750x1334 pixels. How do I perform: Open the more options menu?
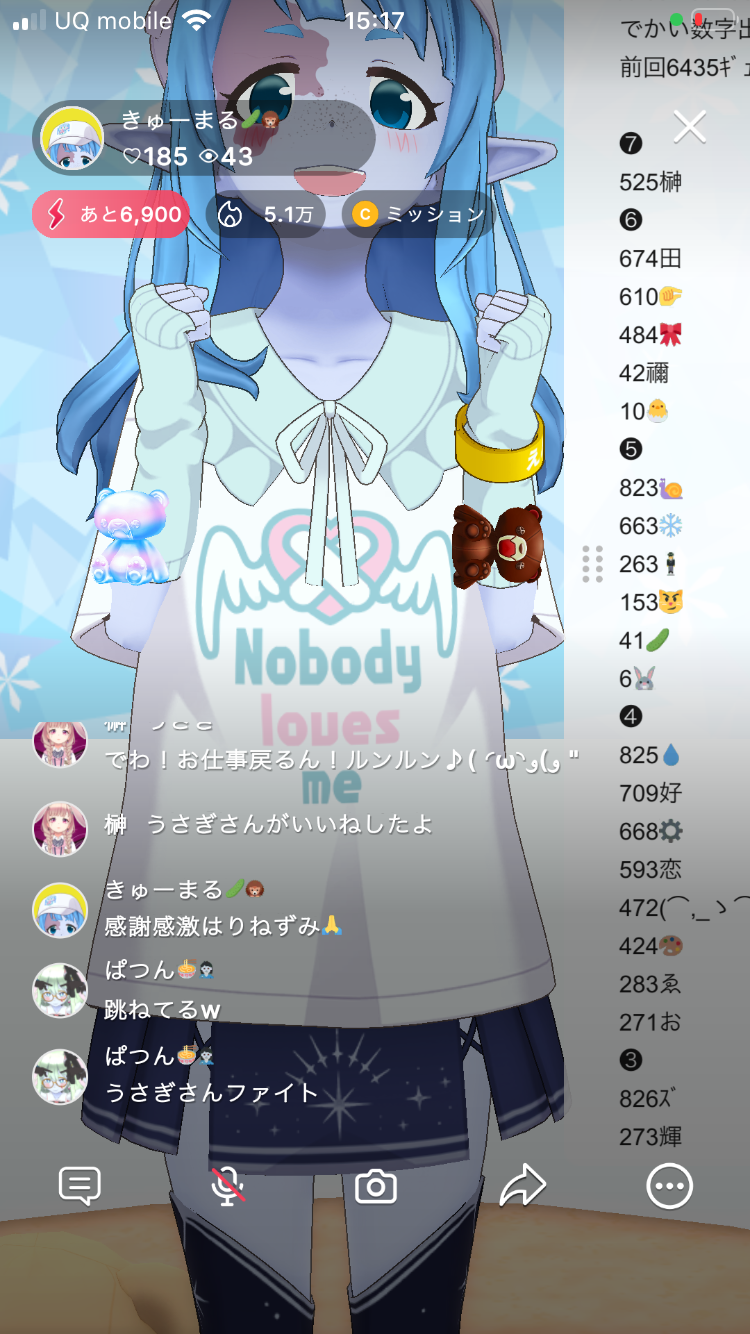tap(669, 1187)
